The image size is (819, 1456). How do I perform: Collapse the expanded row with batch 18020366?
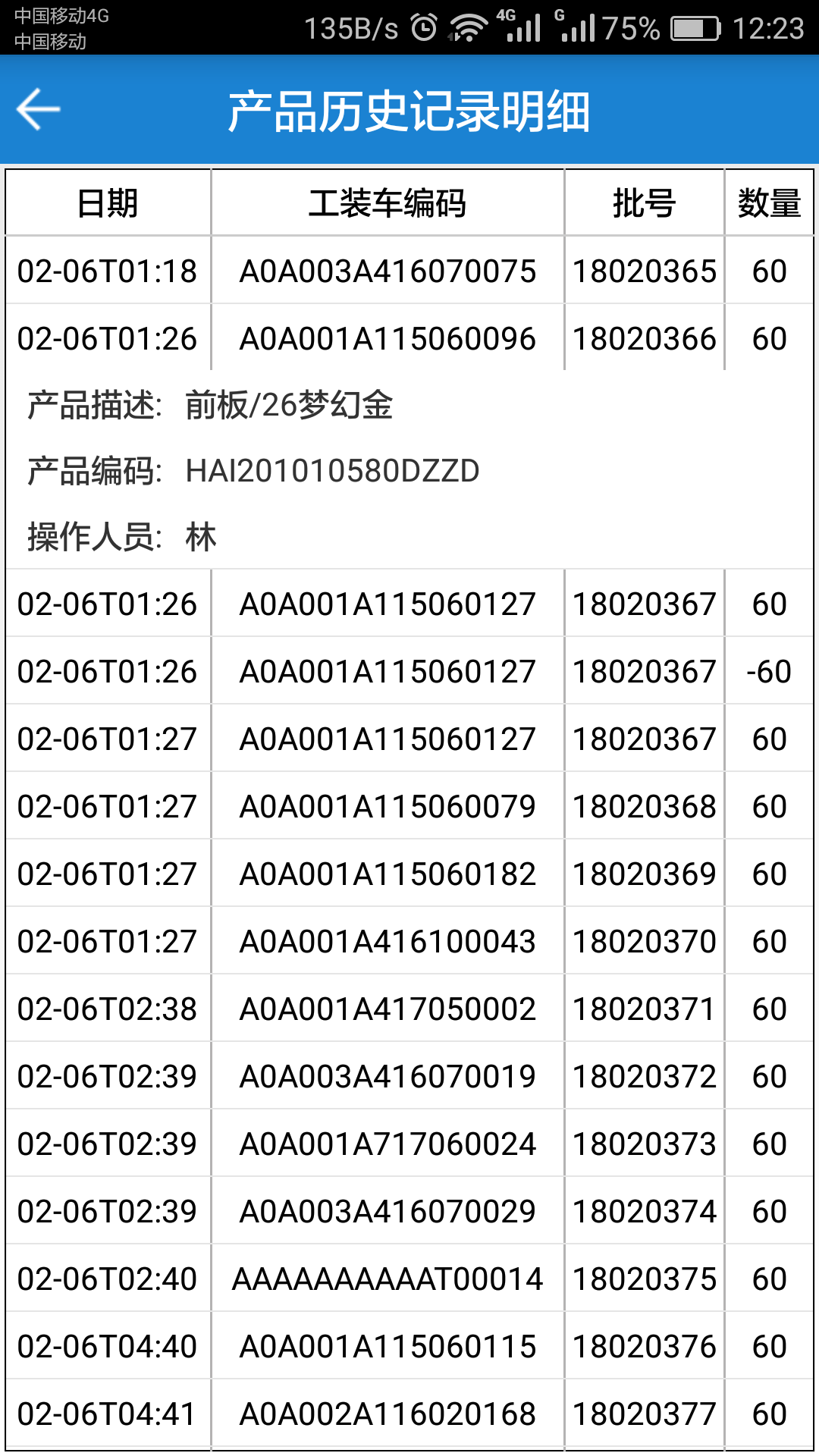pos(409,339)
